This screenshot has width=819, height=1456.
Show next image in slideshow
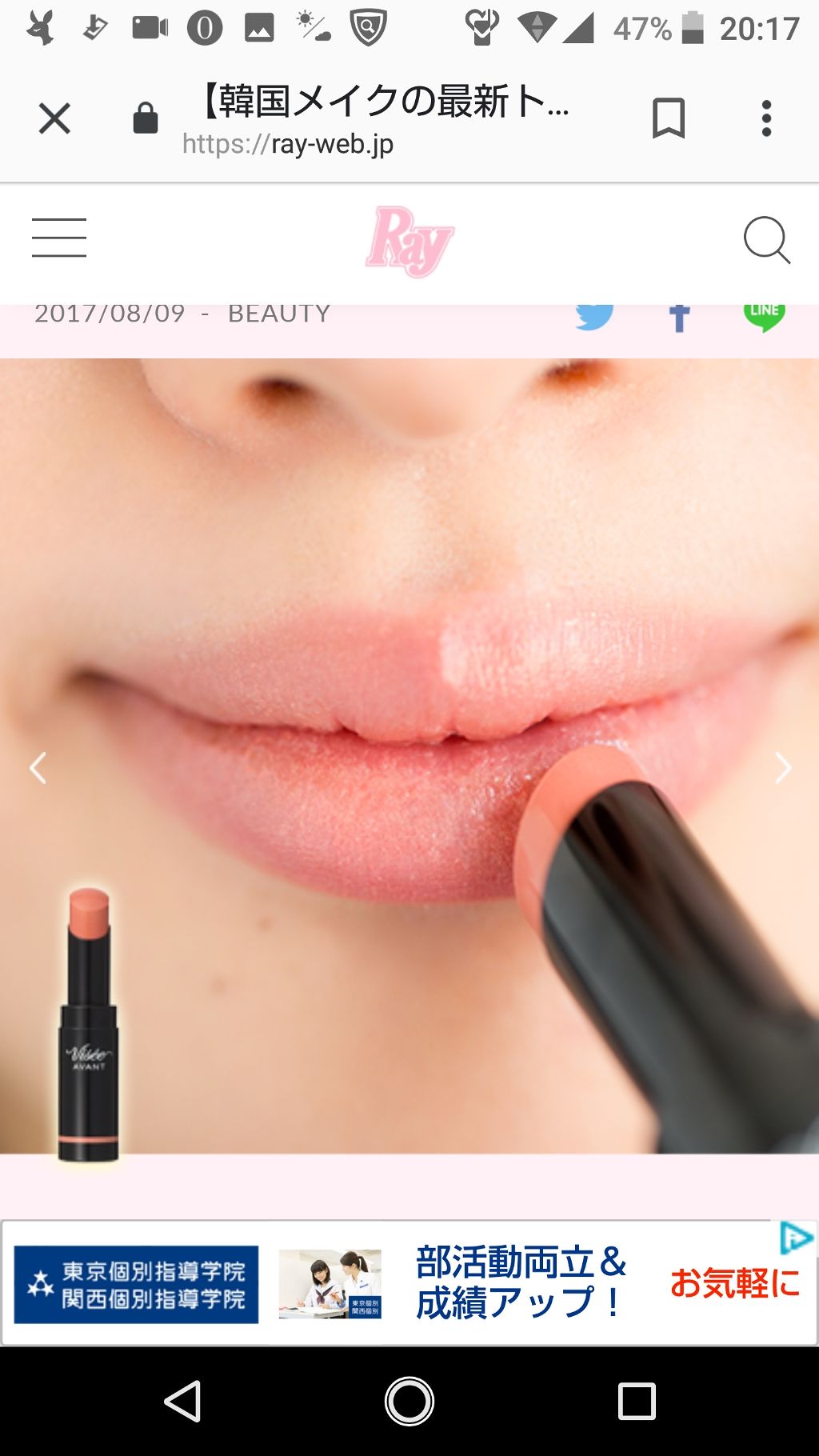782,768
